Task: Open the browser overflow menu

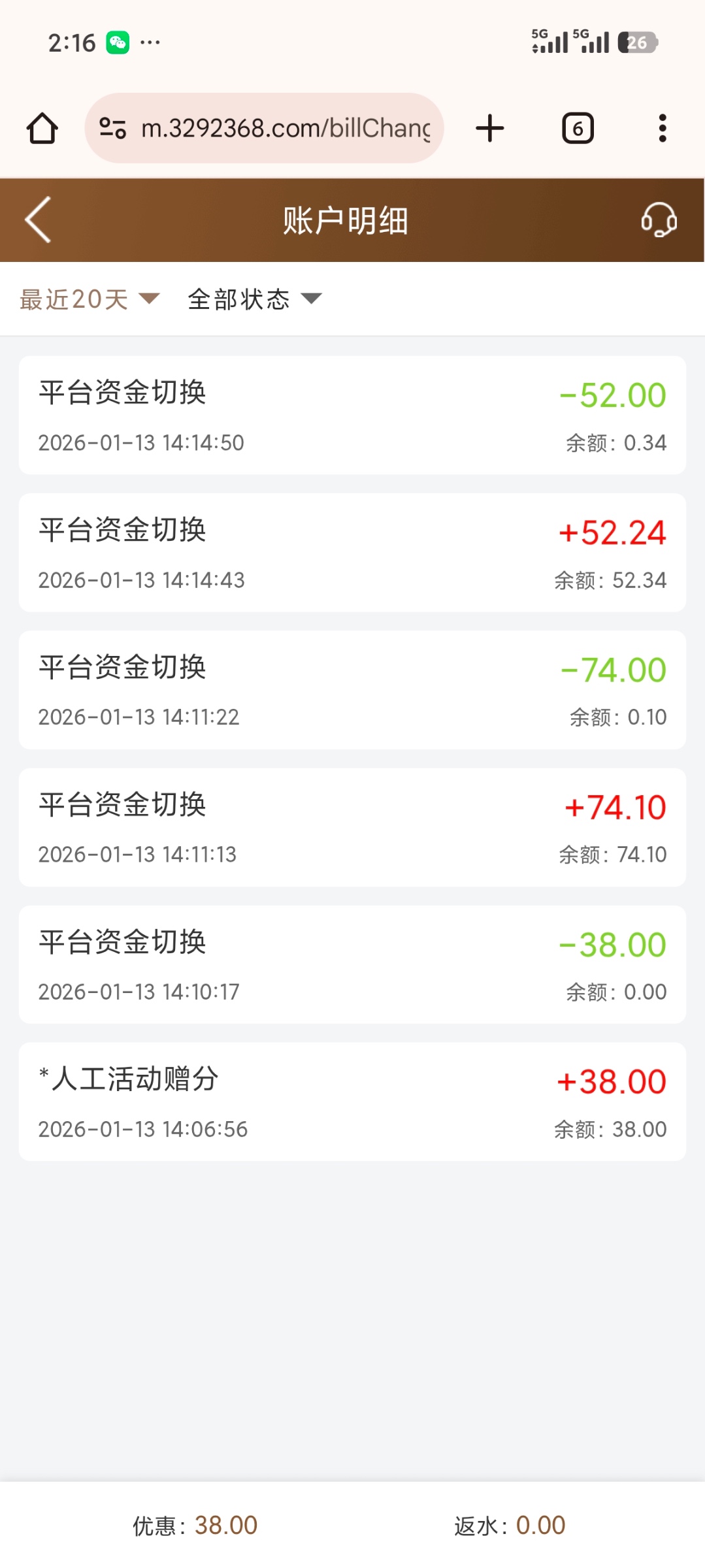Action: pyautogui.click(x=662, y=128)
